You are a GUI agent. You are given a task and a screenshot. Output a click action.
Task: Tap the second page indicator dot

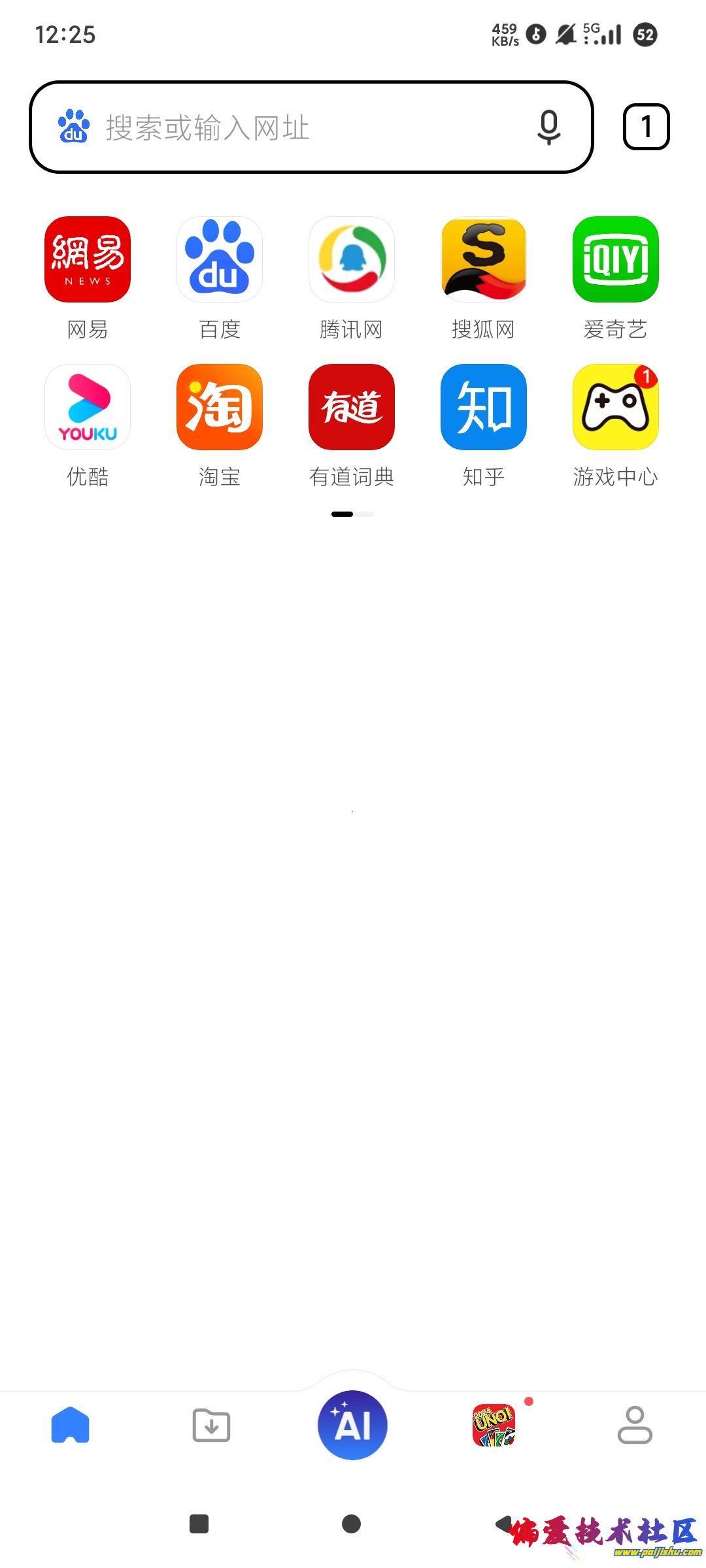coord(366,514)
